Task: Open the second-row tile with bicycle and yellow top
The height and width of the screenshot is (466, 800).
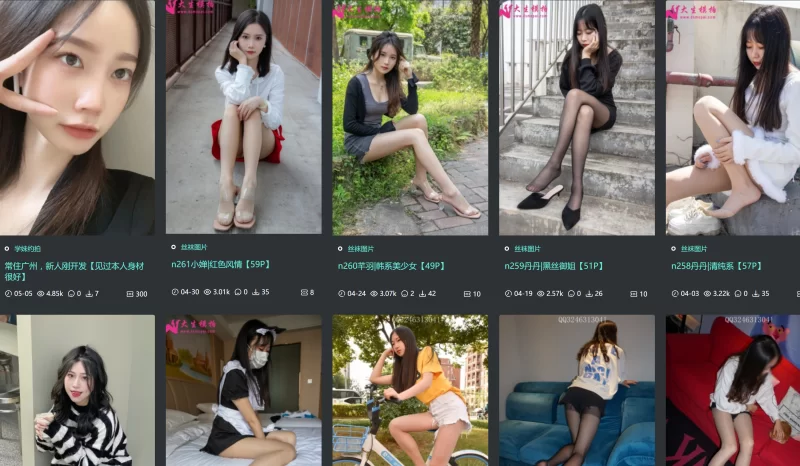Action: pyautogui.click(x=410, y=391)
